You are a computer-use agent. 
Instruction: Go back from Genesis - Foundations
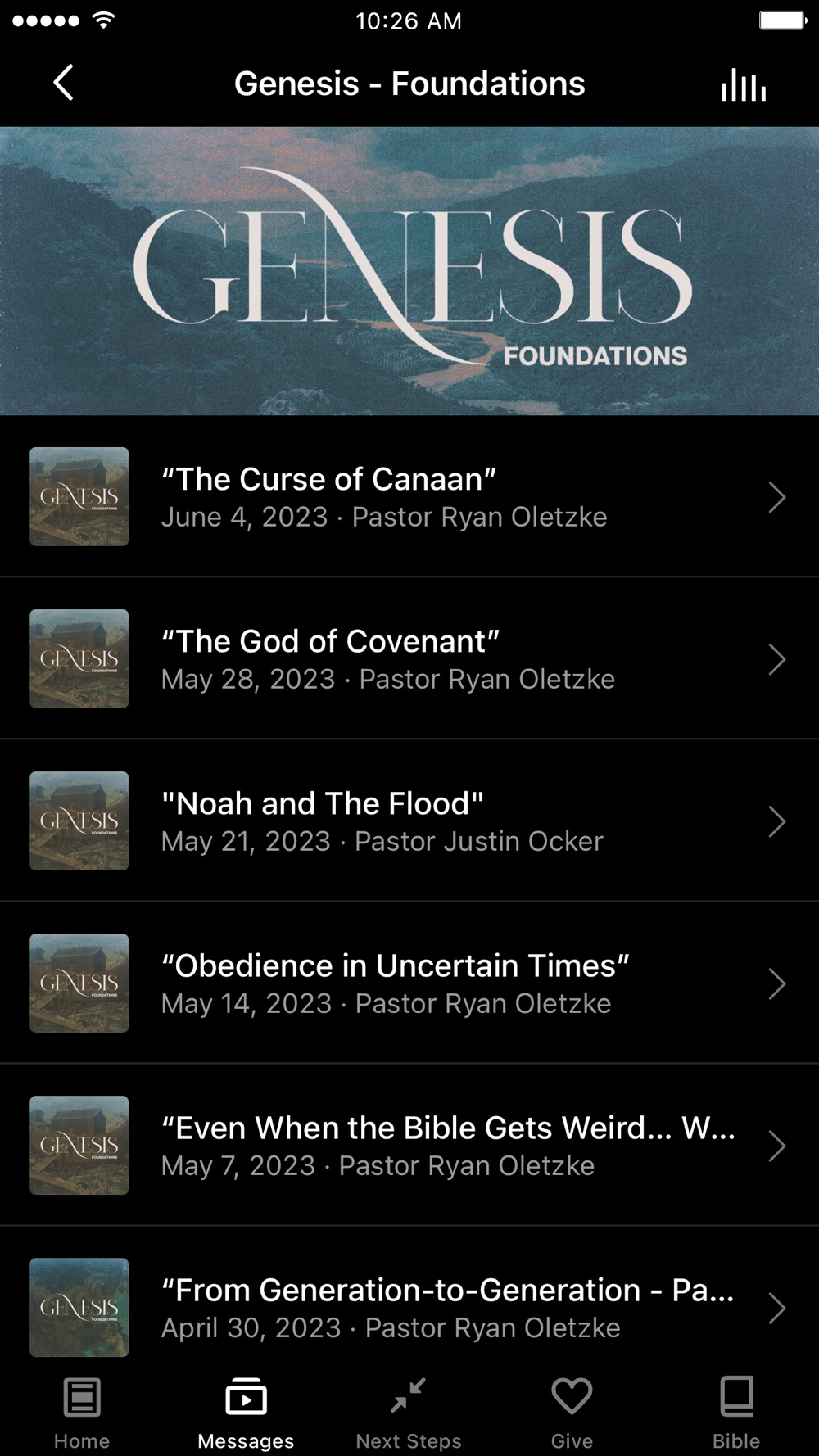[x=63, y=83]
